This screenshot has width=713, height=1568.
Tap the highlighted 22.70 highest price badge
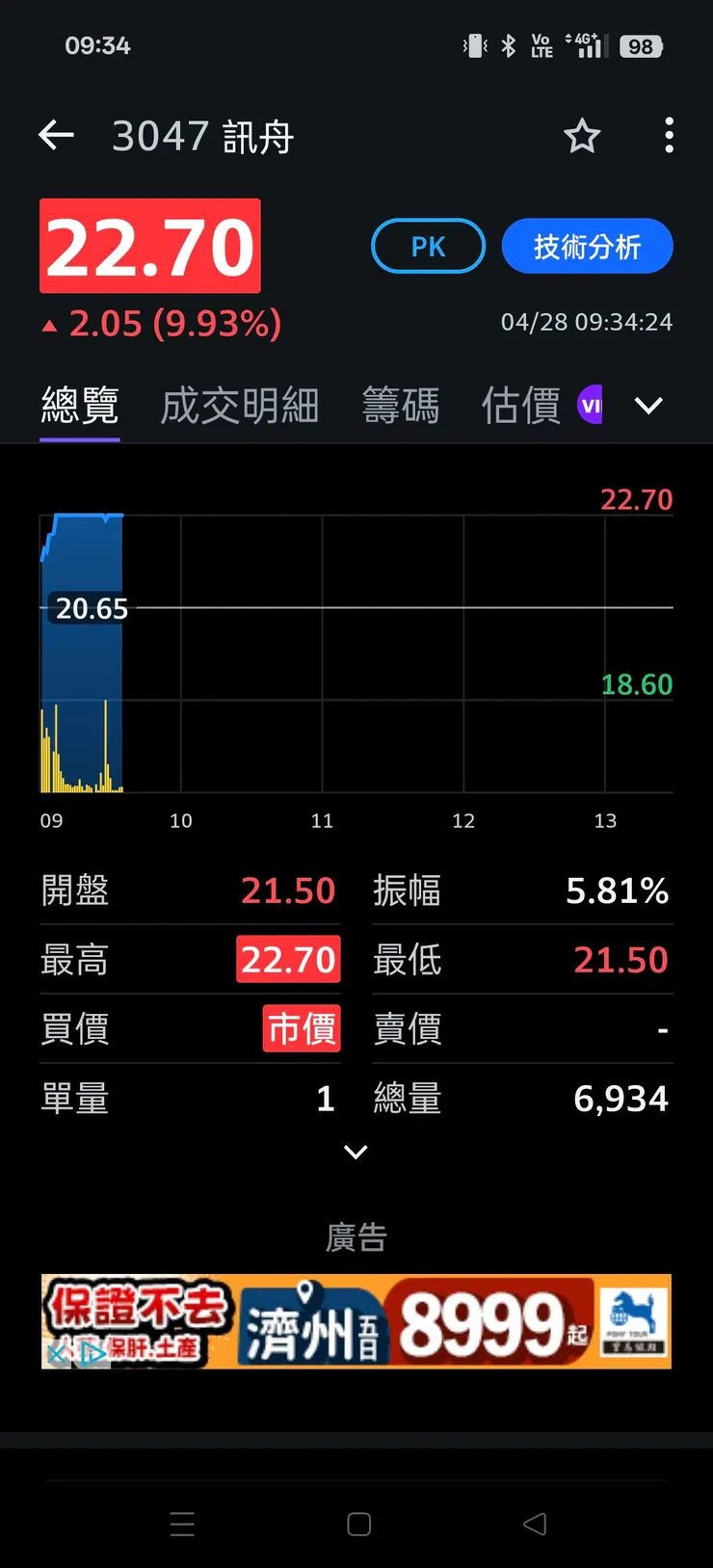(288, 960)
